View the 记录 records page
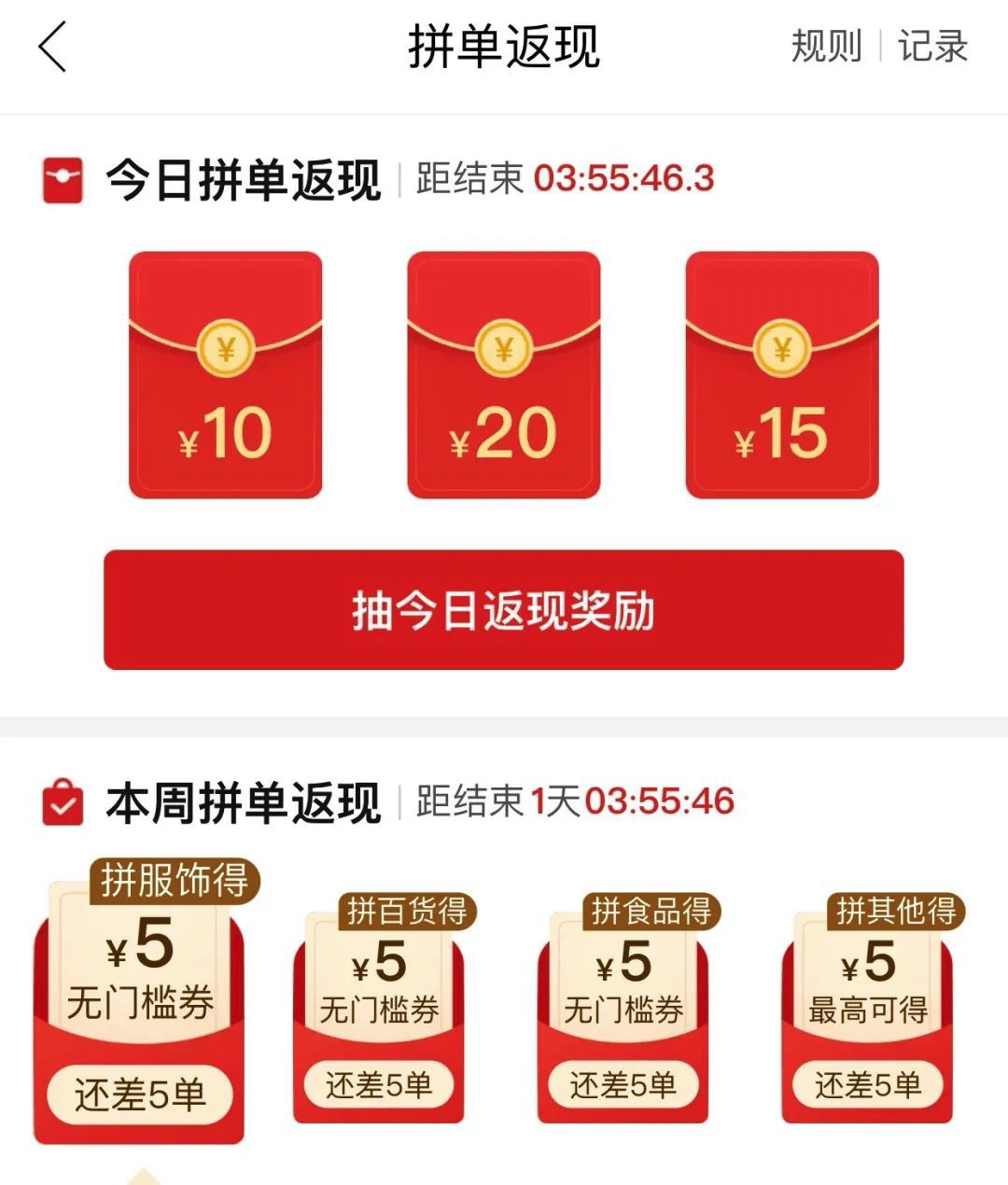Image resolution: width=1008 pixels, height=1185 pixels. click(x=932, y=47)
